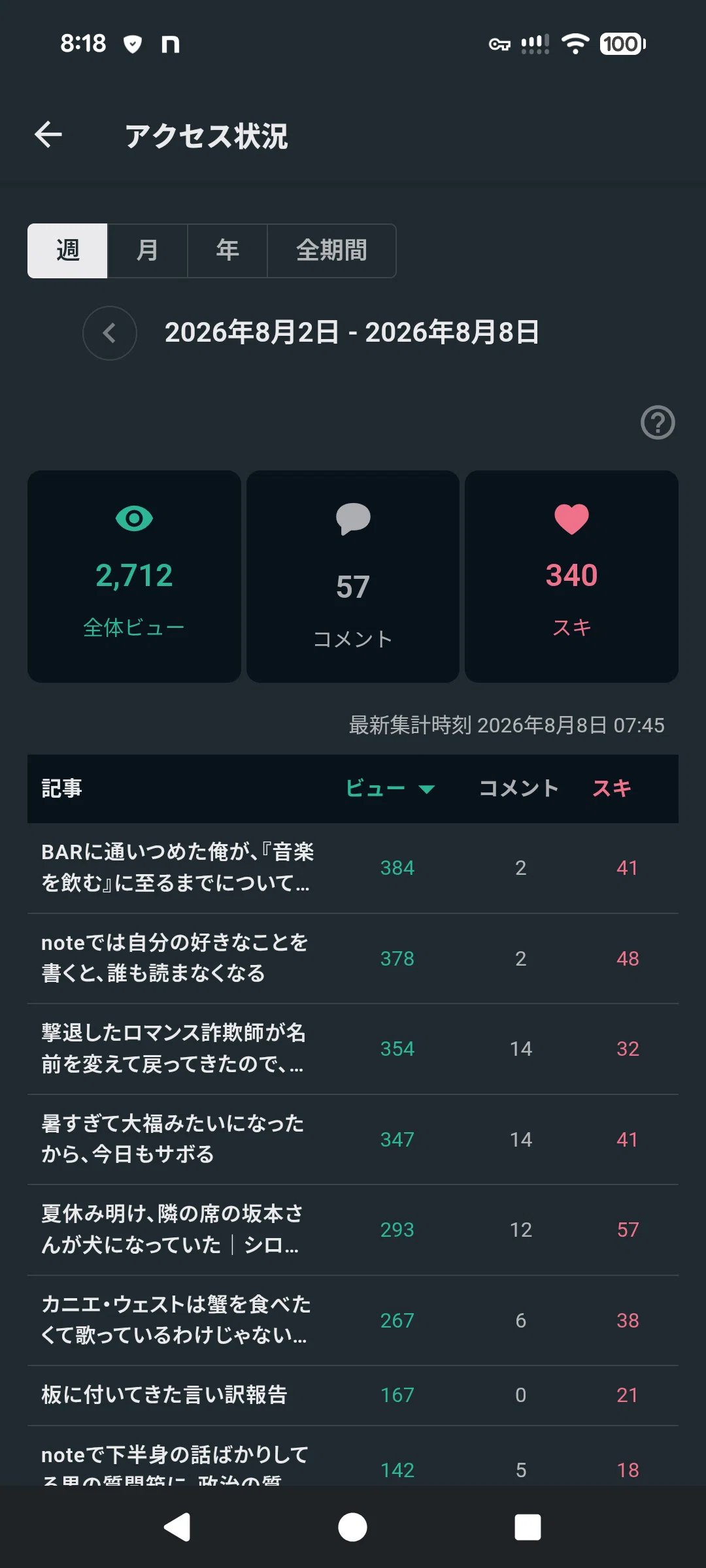Viewport: 706px width, 1568px height.
Task: Tap the コメント summary card
Action: tap(353, 576)
